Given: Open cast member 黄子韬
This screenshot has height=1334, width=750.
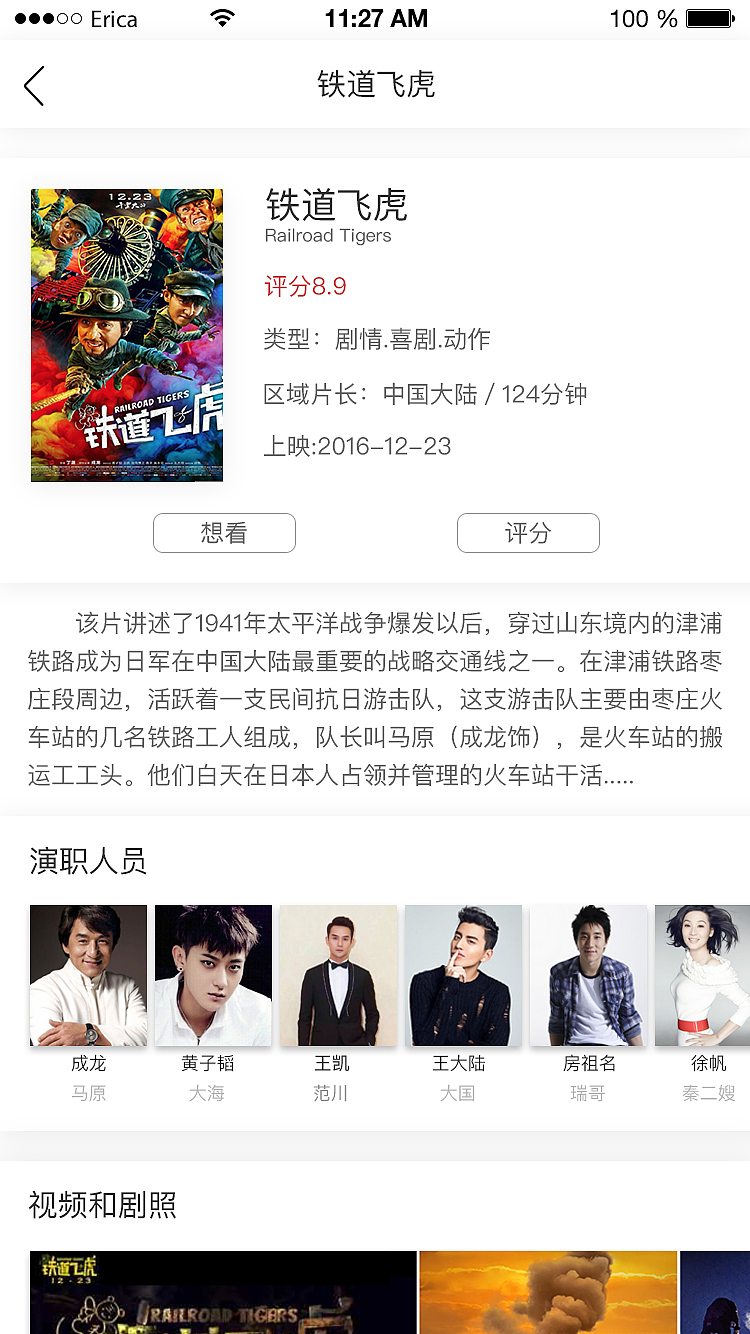Looking at the screenshot, I should point(213,976).
